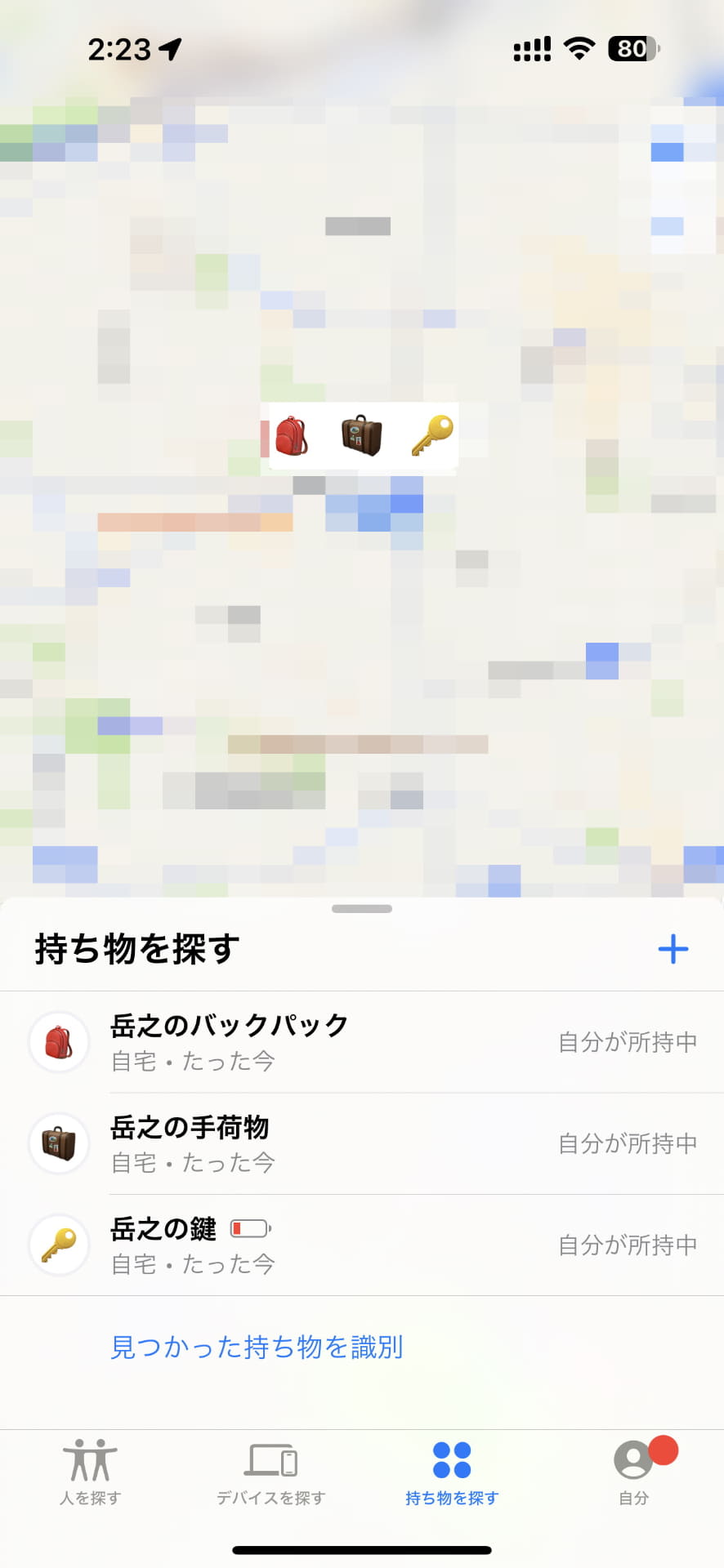Image resolution: width=724 pixels, height=1568 pixels.
Task: Select the red backpack icon on the map
Action: (x=294, y=435)
